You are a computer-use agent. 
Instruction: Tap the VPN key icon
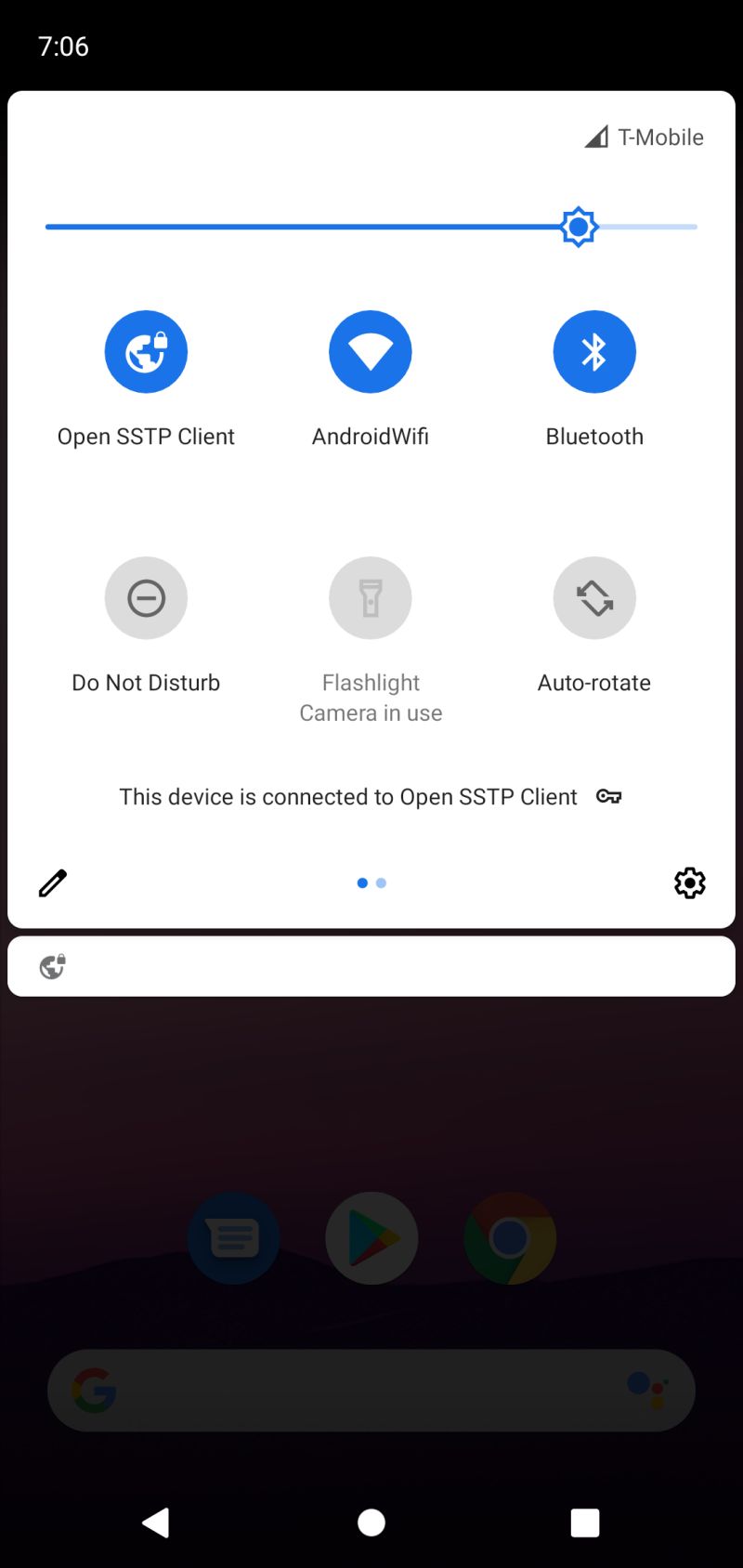pos(609,796)
